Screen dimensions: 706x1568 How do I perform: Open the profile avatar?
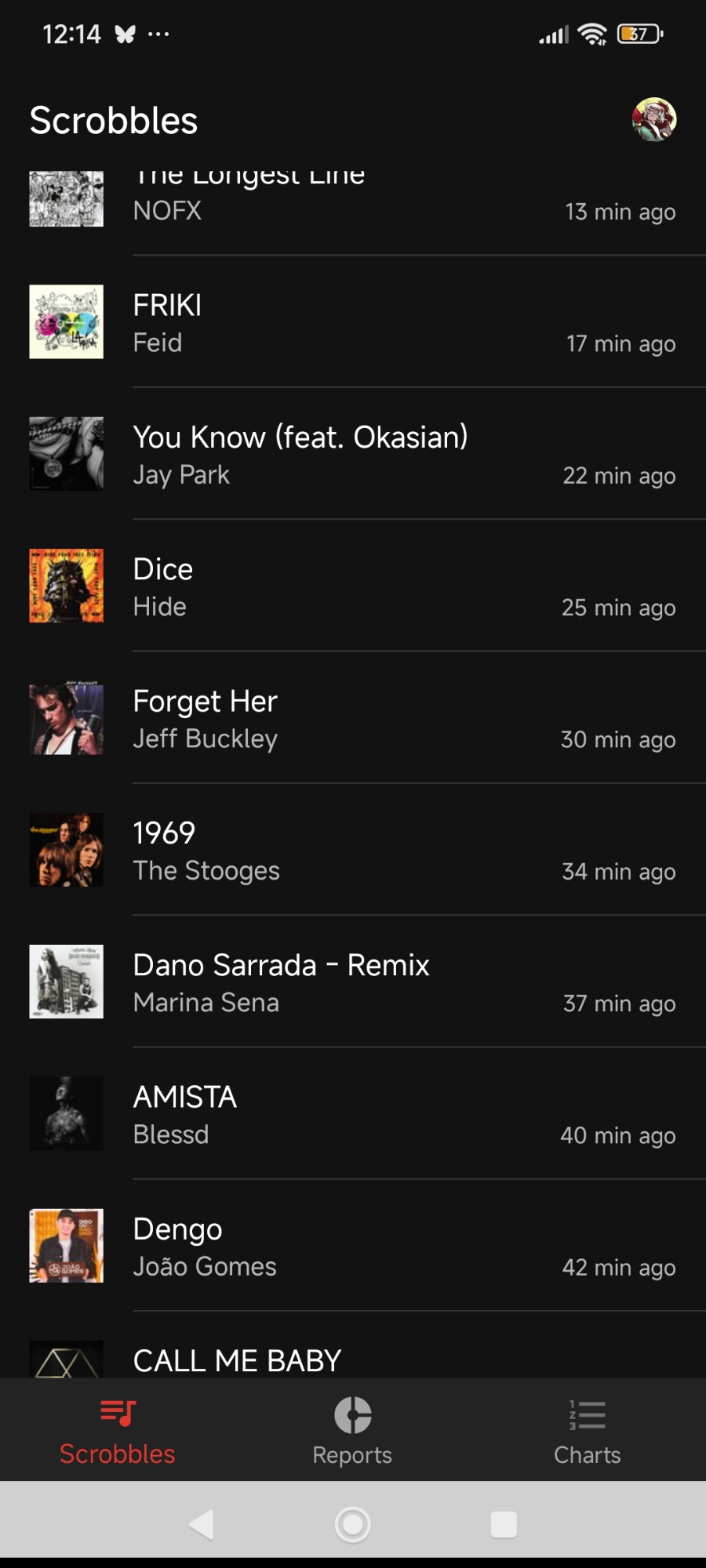tap(654, 120)
